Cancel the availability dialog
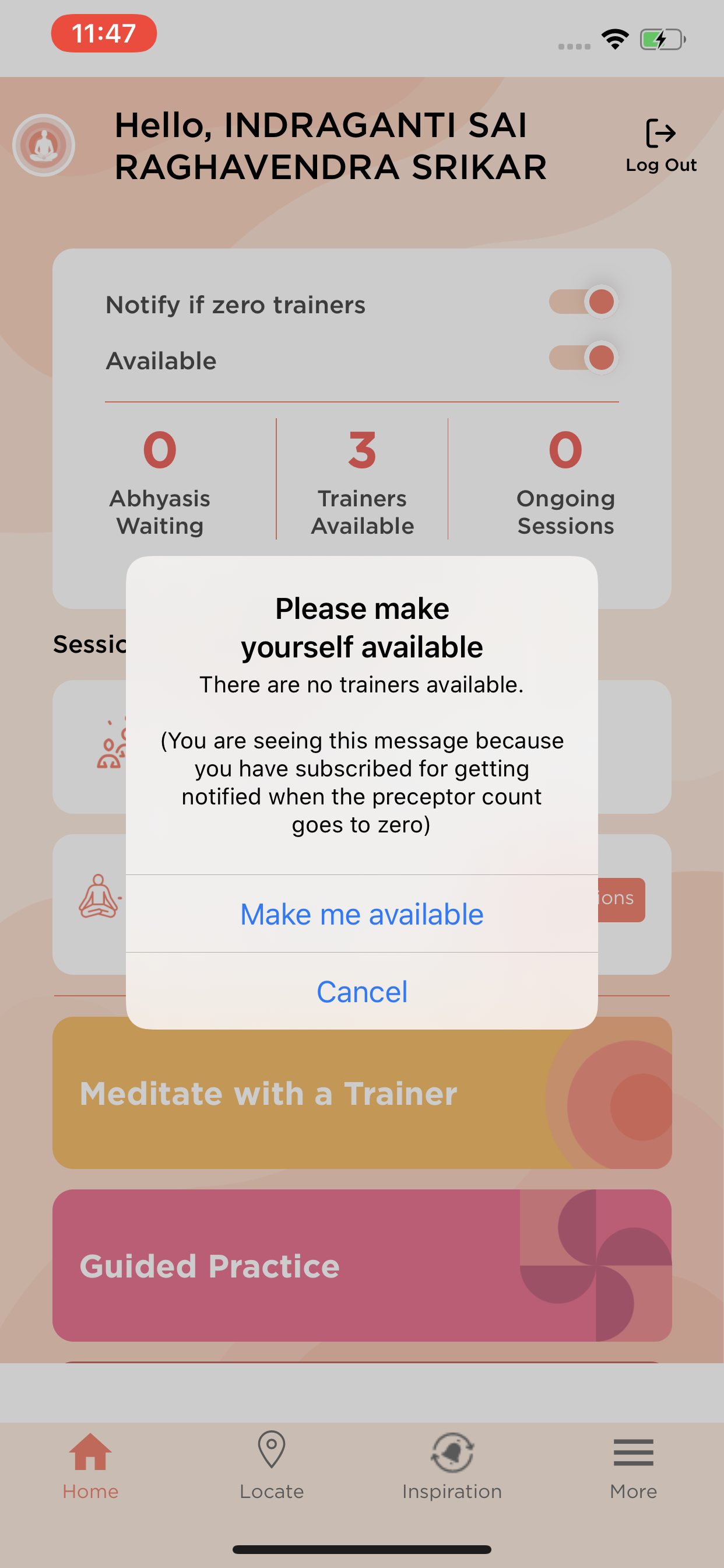 [x=361, y=992]
